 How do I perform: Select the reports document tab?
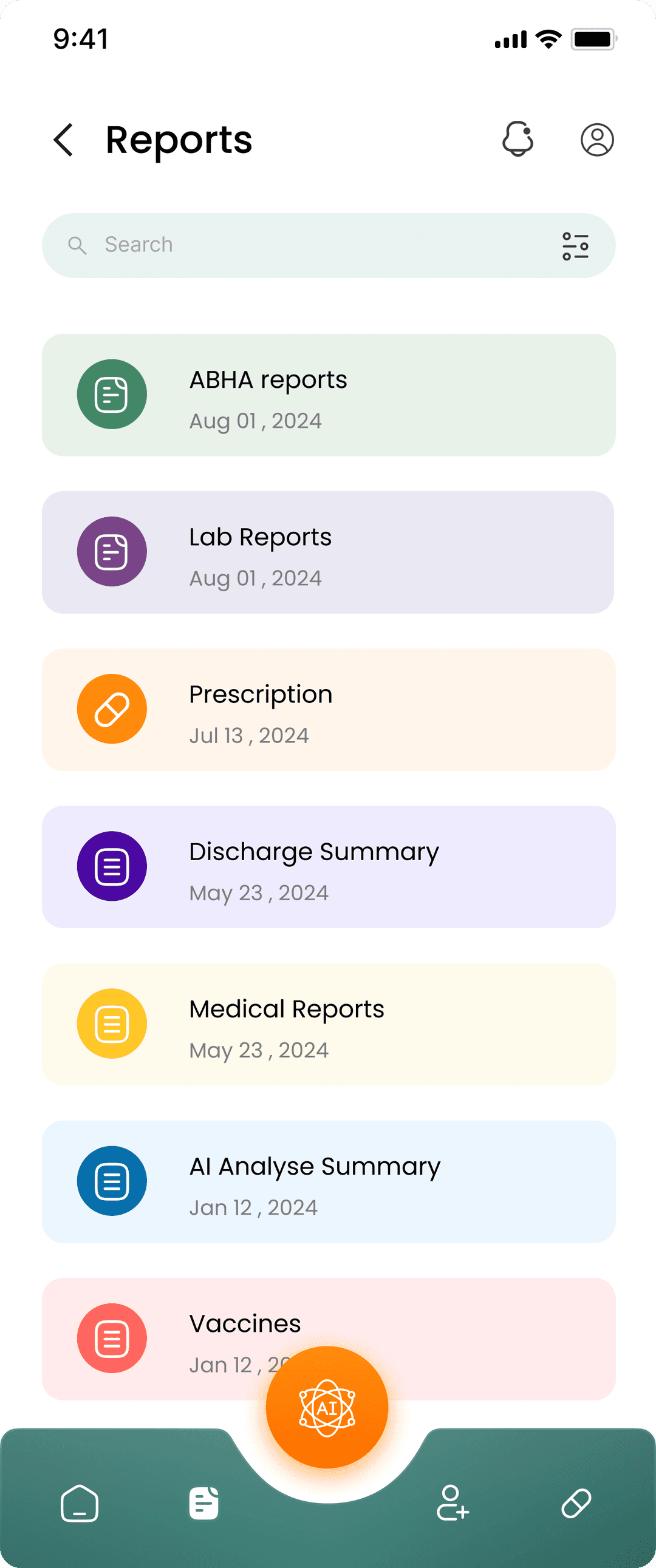[x=204, y=1503]
